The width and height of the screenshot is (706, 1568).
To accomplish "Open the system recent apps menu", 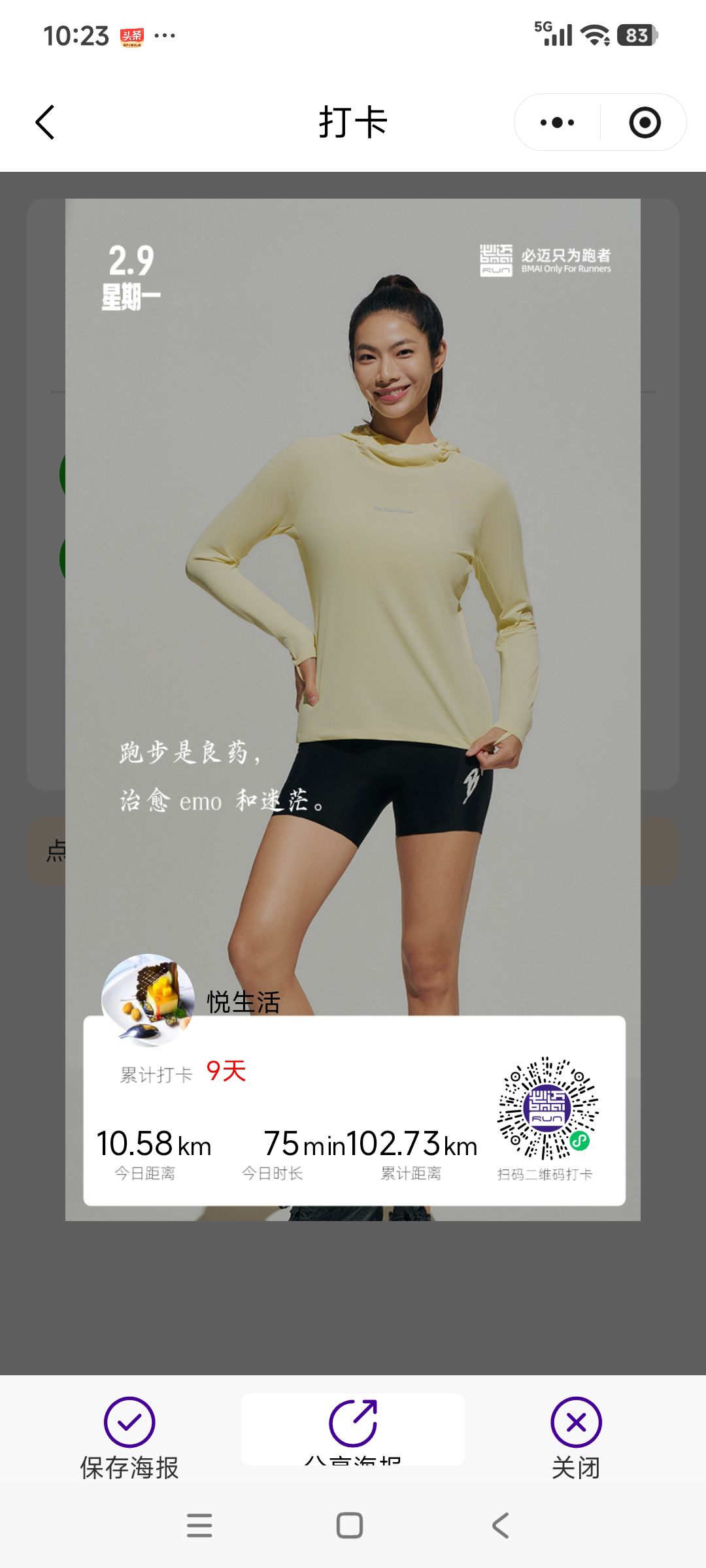I will pos(199,1526).
